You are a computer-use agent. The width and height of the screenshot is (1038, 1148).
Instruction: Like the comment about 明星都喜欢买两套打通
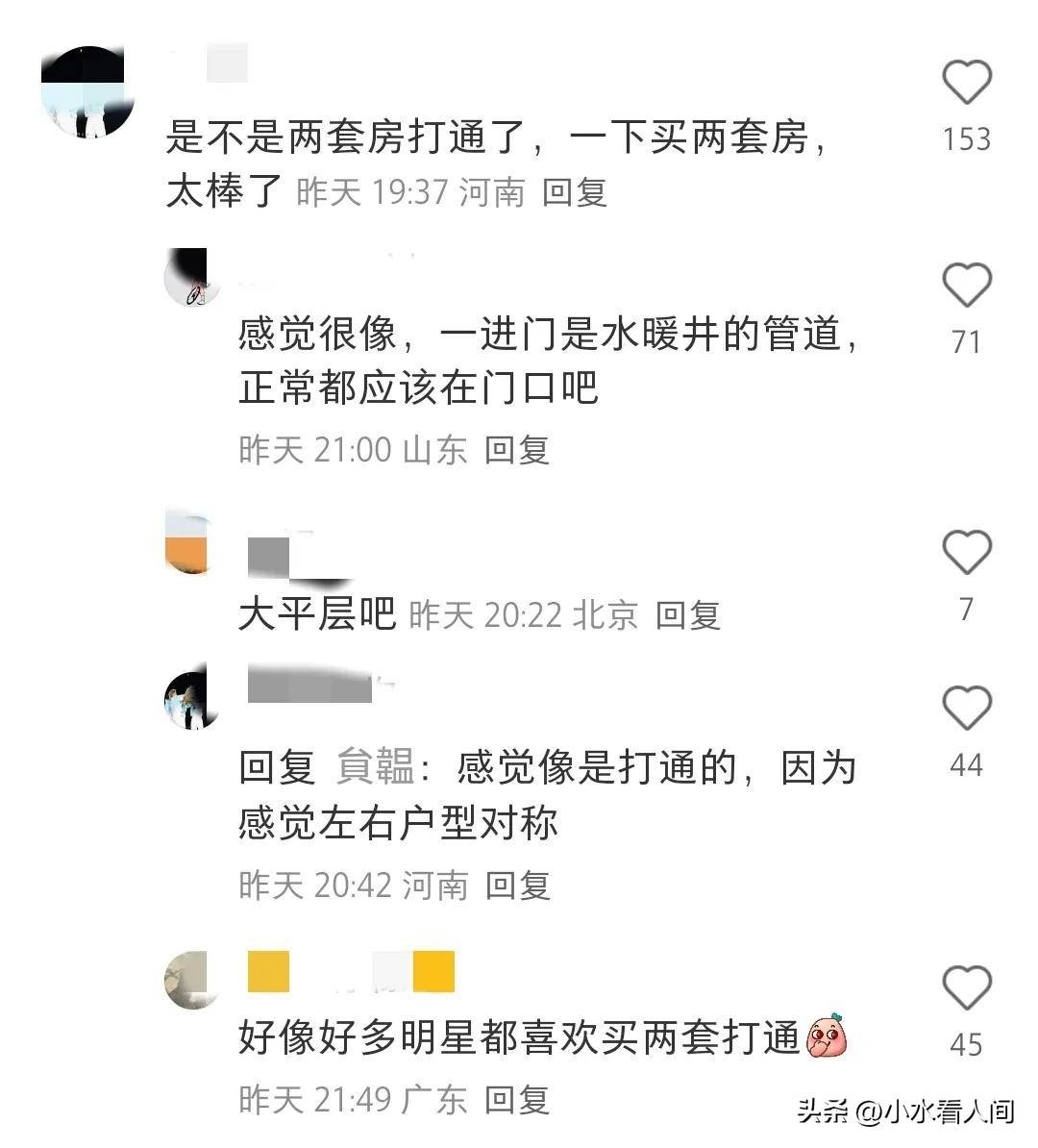pyautogui.click(x=966, y=988)
